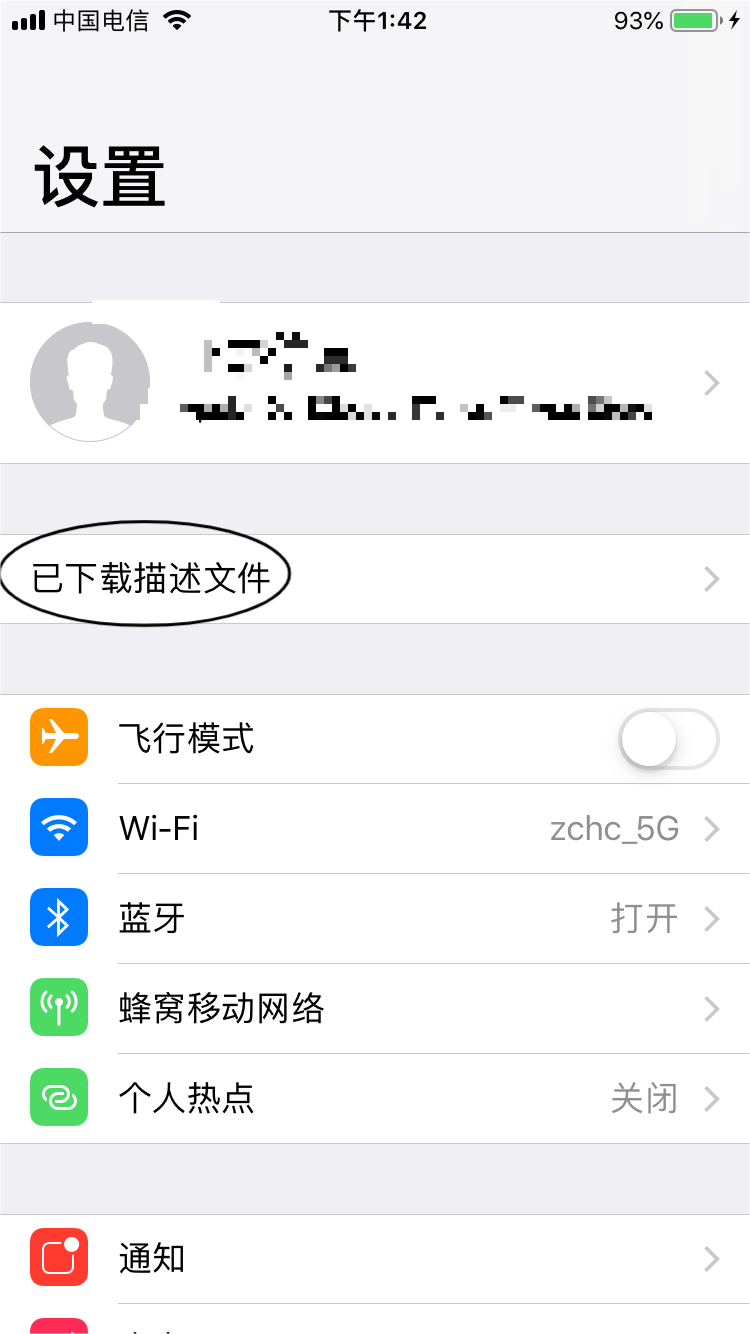Open 蓝牙 Bluetooth settings
The width and height of the screenshot is (750, 1334).
click(x=375, y=919)
